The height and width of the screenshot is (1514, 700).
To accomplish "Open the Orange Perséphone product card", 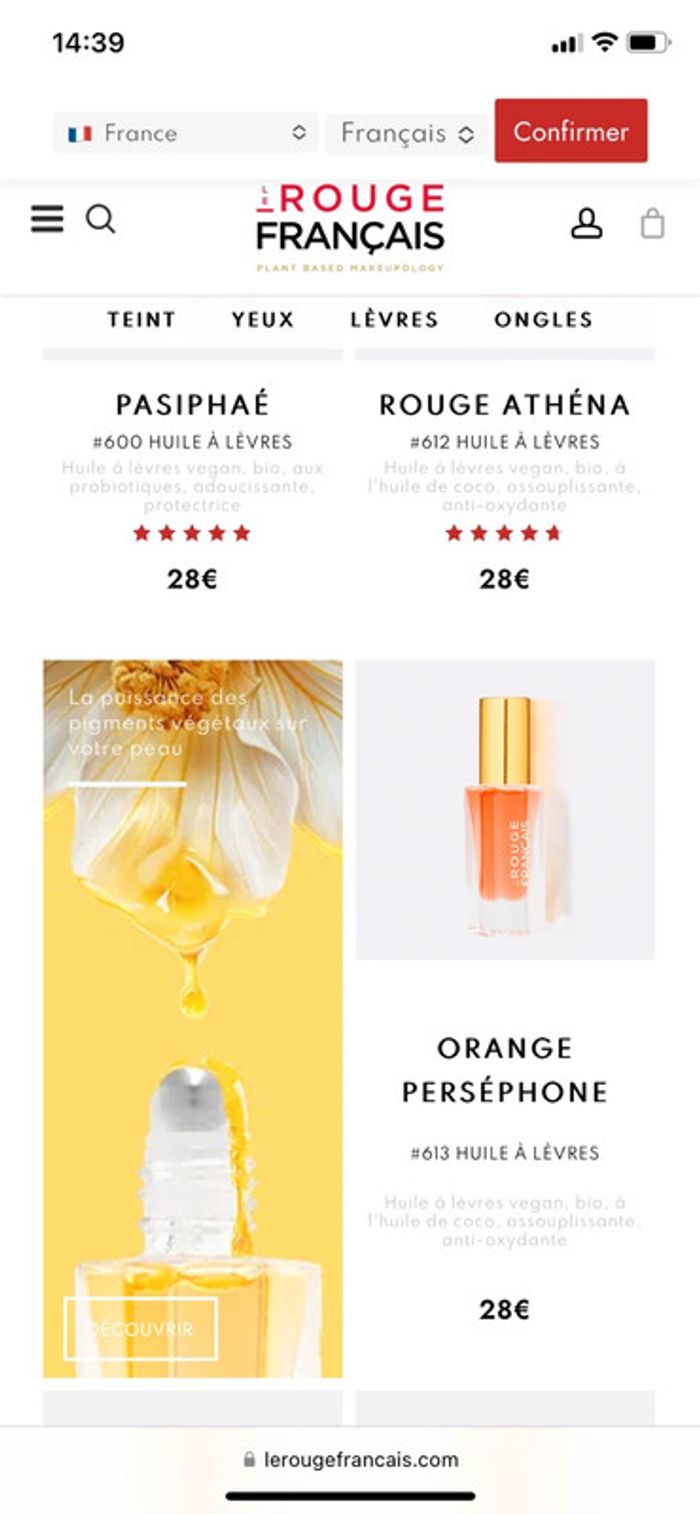I will (505, 1069).
